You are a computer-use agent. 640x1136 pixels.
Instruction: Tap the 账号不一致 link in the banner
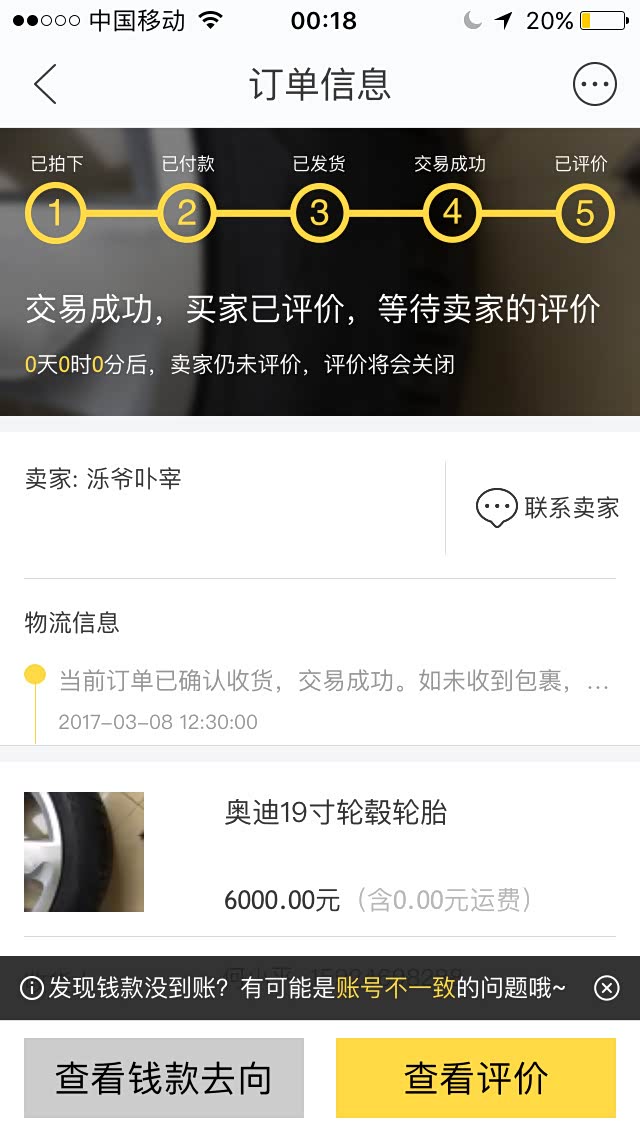coord(396,989)
